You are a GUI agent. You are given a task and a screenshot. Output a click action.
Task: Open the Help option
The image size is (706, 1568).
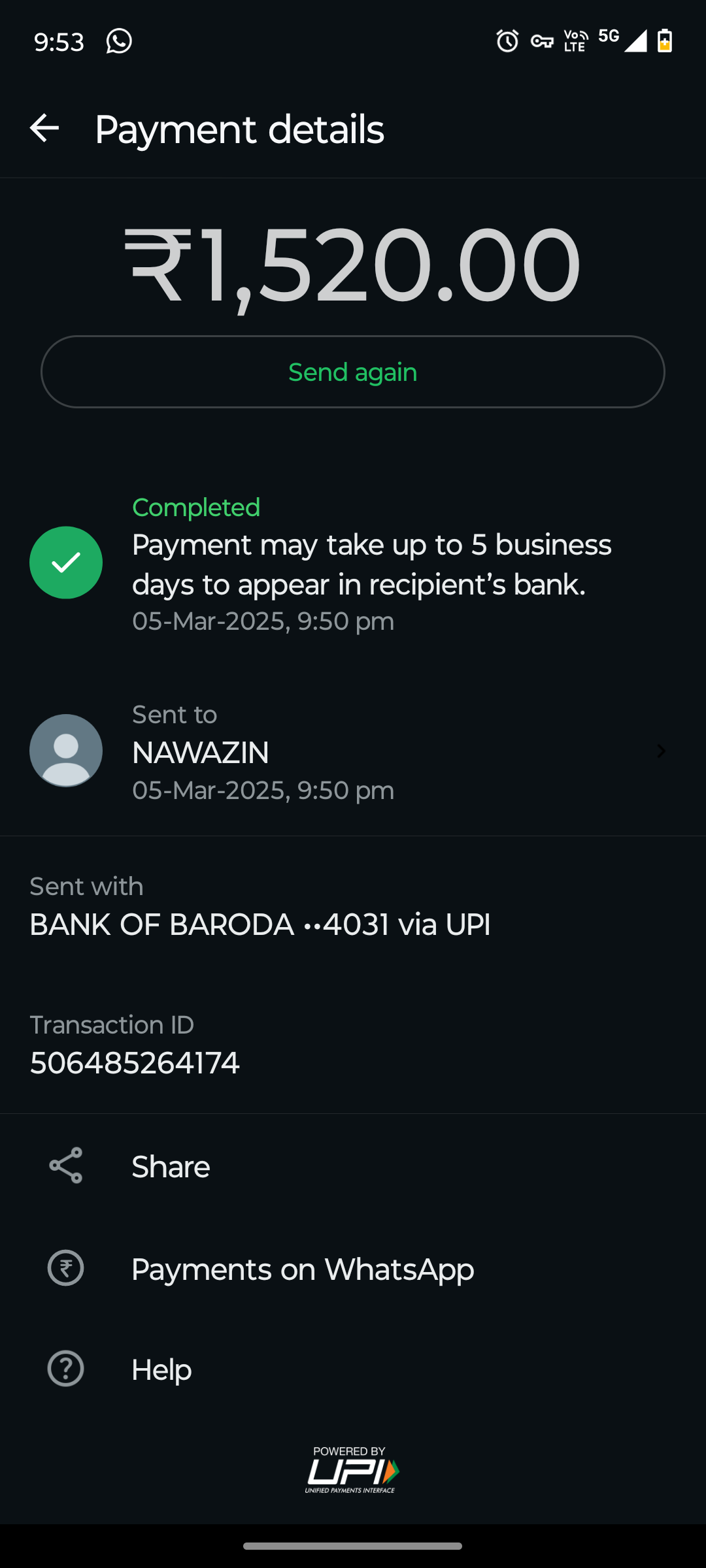tap(161, 1369)
